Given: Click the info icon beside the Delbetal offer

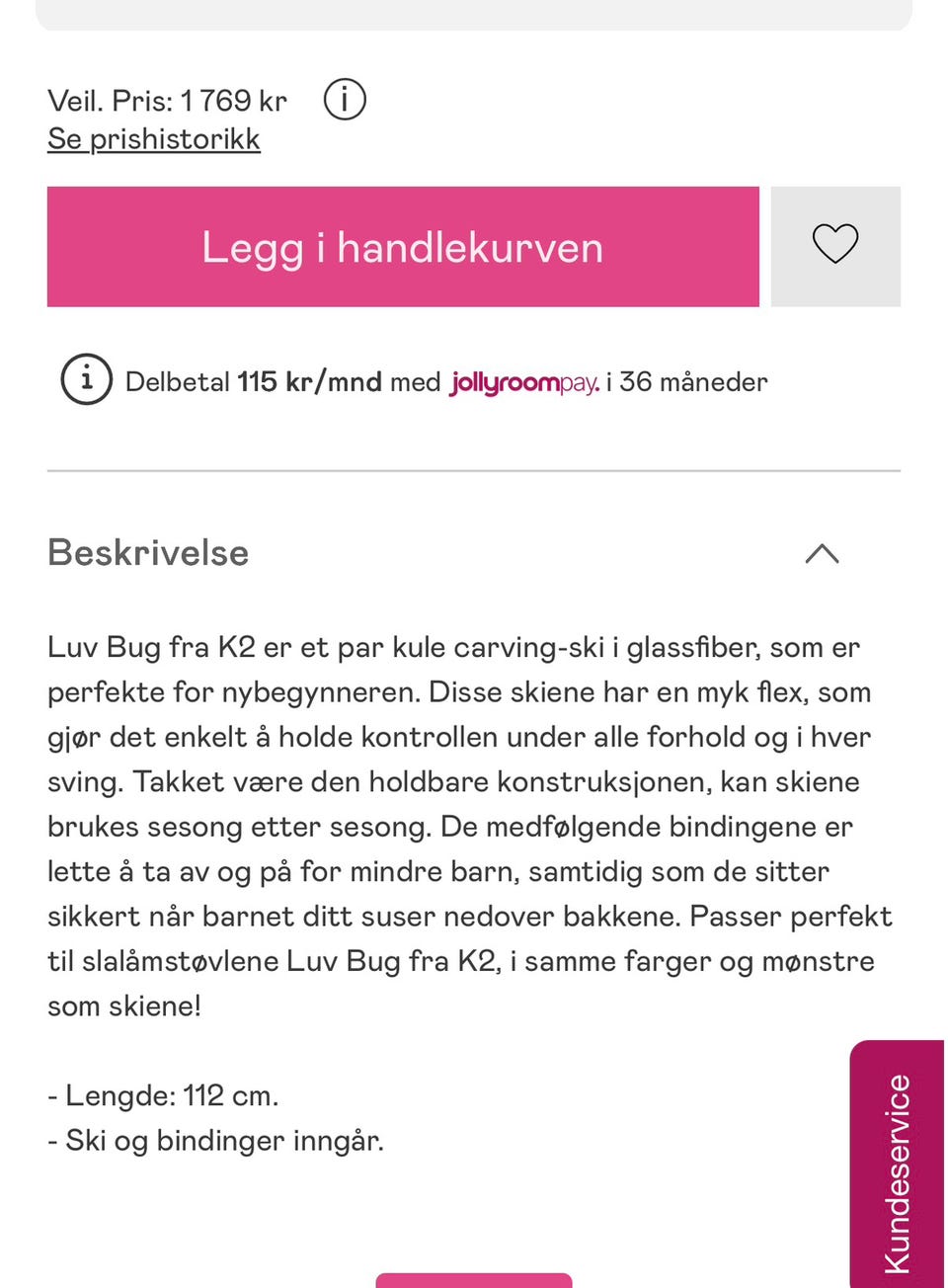Looking at the screenshot, I should (86, 380).
